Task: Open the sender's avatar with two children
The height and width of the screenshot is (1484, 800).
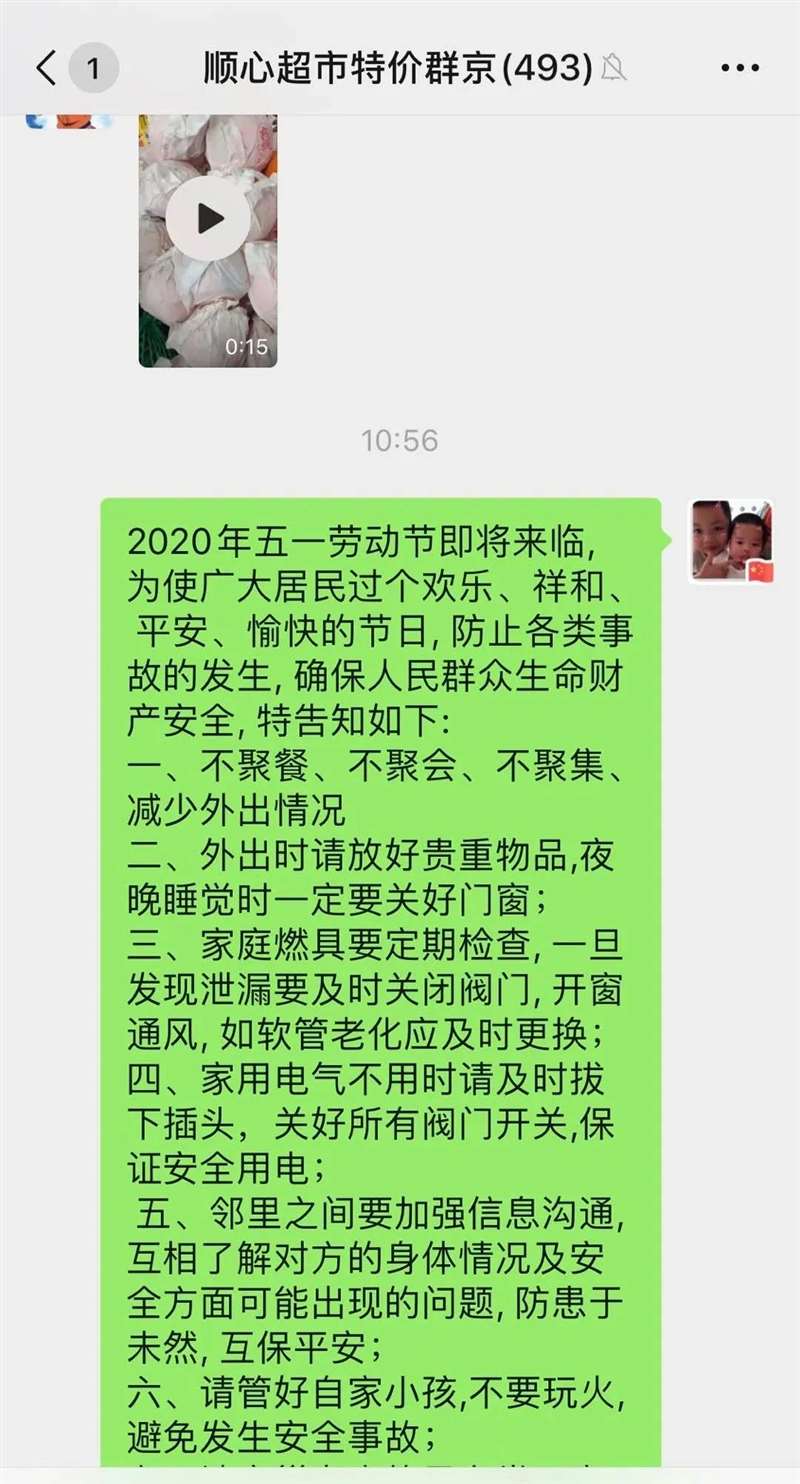Action: click(732, 542)
